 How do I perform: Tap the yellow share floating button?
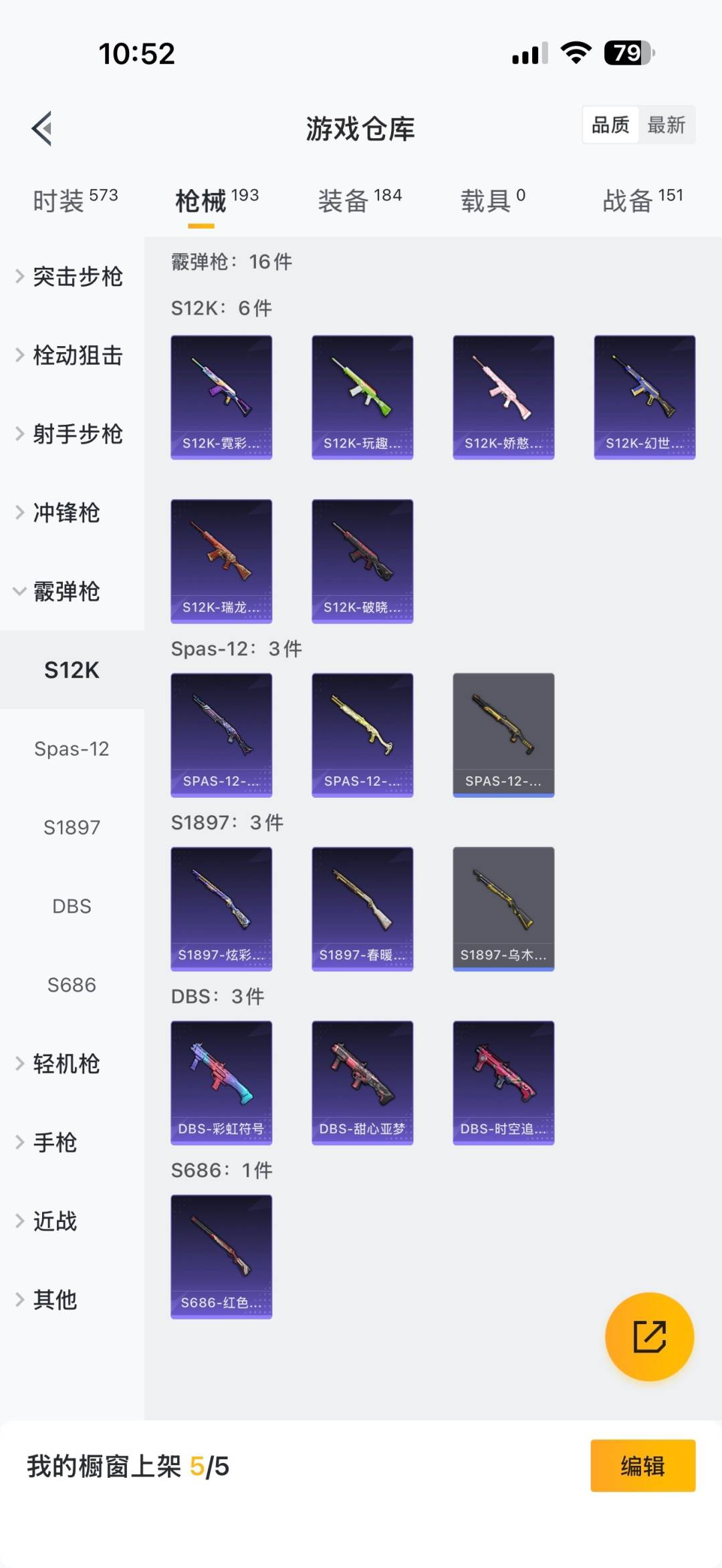(649, 1336)
